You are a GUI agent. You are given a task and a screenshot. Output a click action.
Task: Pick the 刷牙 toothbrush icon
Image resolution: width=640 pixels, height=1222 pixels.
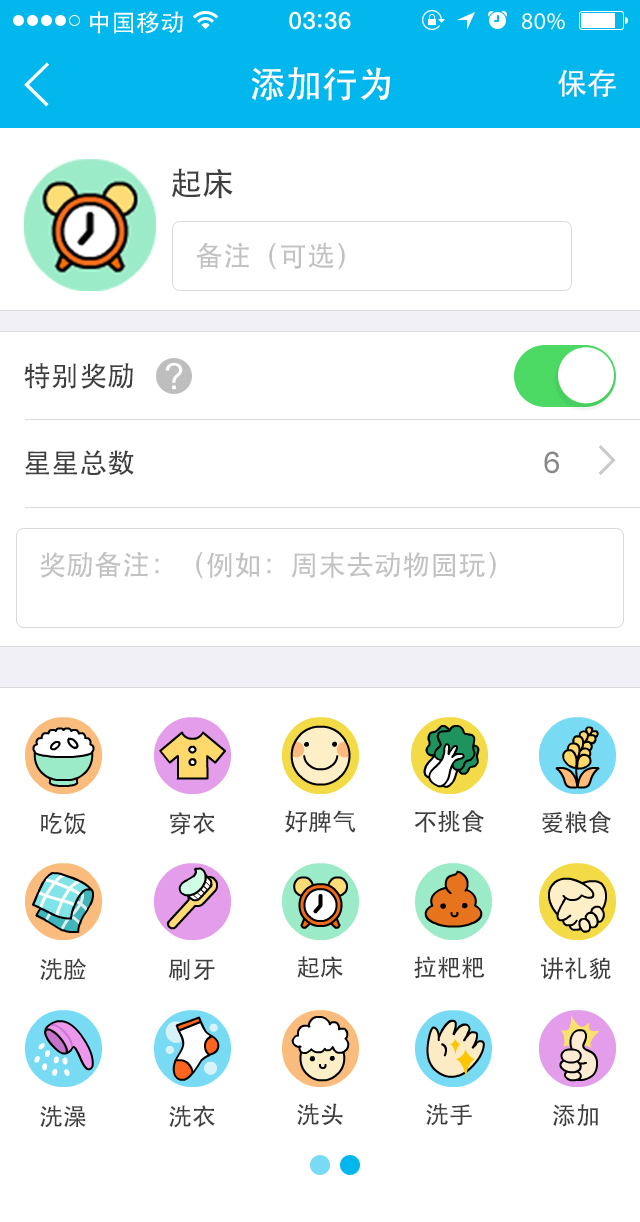(x=192, y=902)
